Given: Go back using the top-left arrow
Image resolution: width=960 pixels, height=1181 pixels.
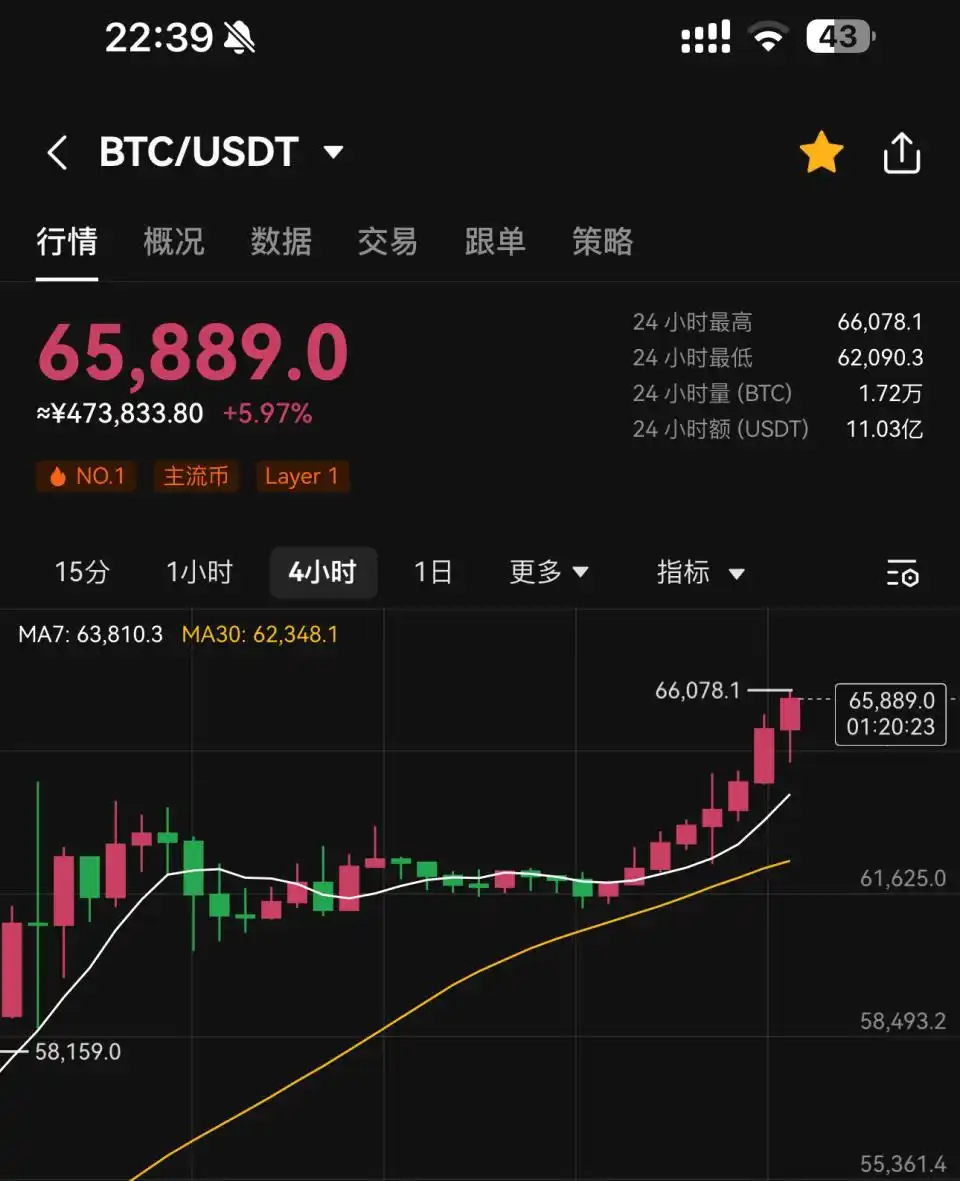Looking at the screenshot, I should pyautogui.click(x=58, y=153).
